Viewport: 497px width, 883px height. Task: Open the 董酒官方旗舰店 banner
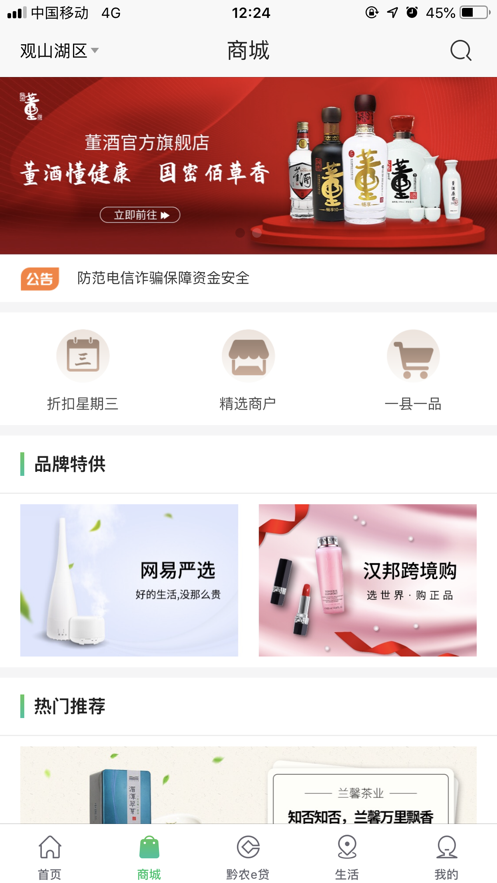[248, 165]
